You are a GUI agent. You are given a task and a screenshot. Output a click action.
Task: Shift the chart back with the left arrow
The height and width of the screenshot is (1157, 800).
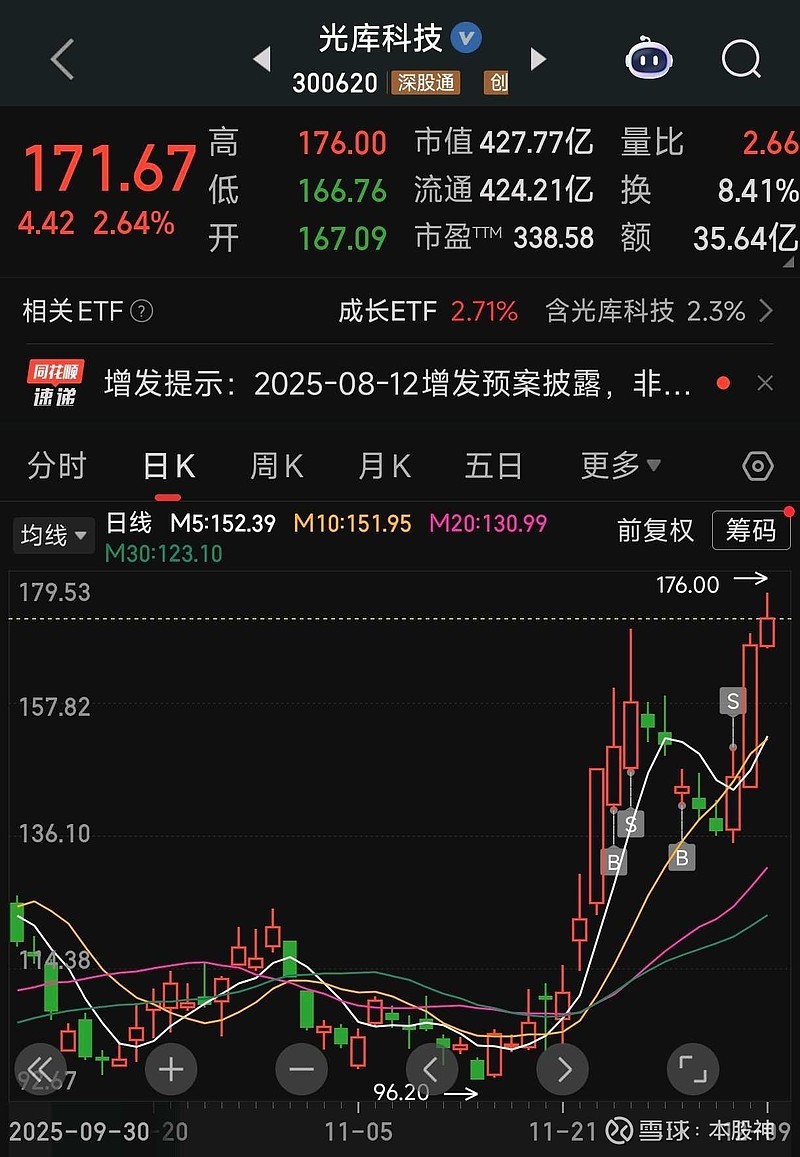[x=432, y=1069]
